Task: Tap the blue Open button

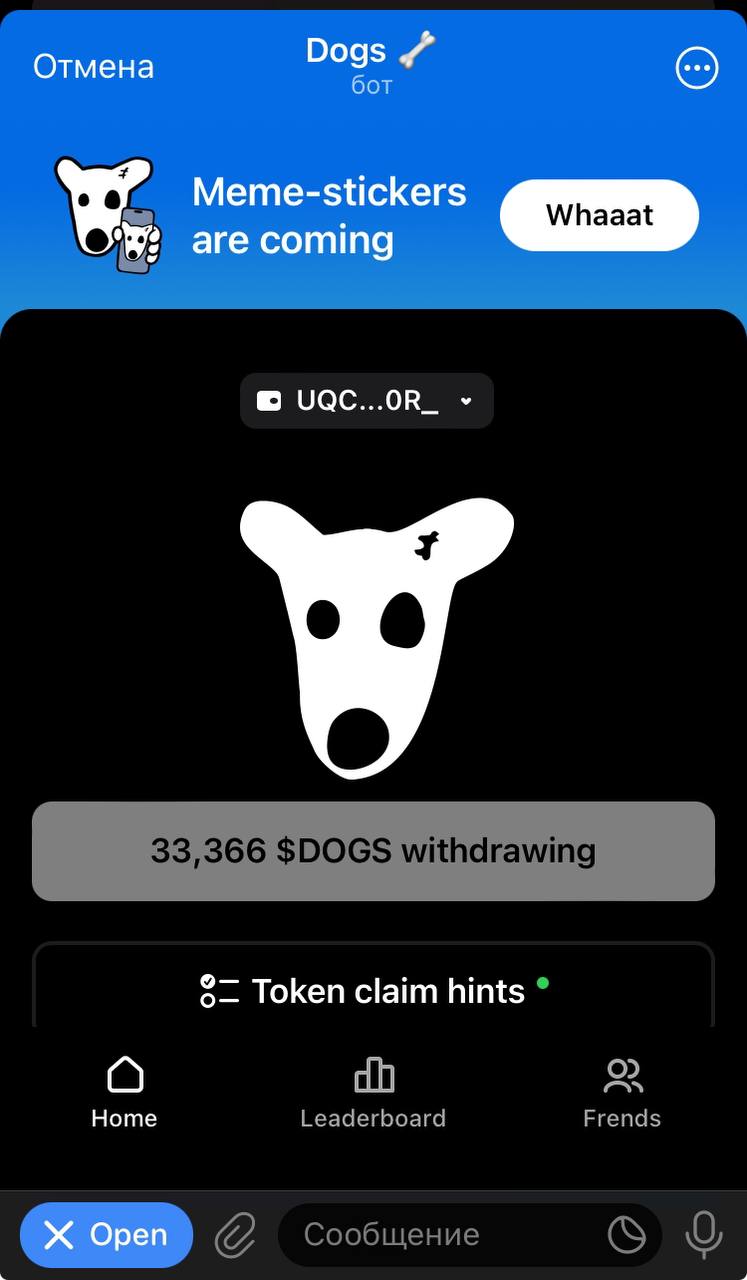Action: coord(106,1236)
